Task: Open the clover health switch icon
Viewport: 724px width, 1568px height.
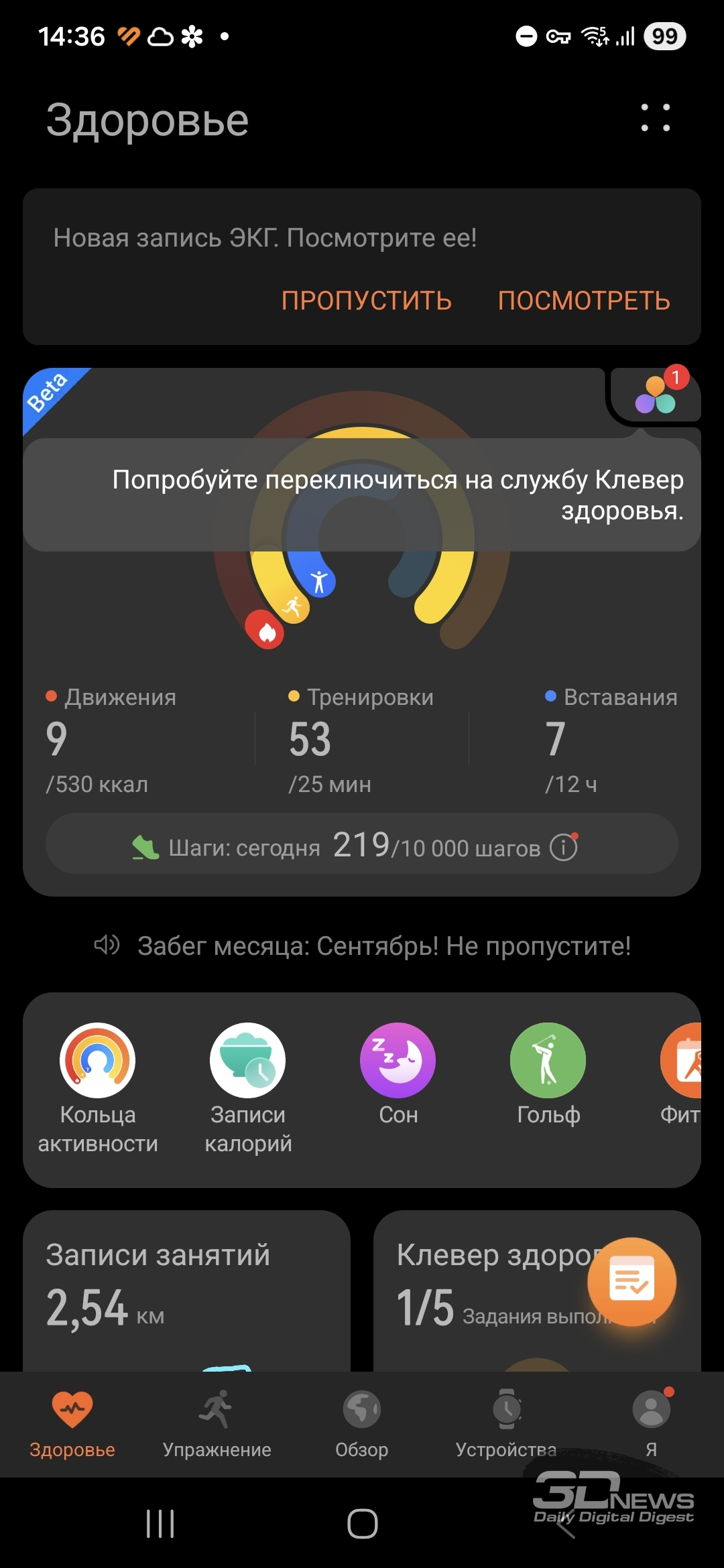Action: 656,395
